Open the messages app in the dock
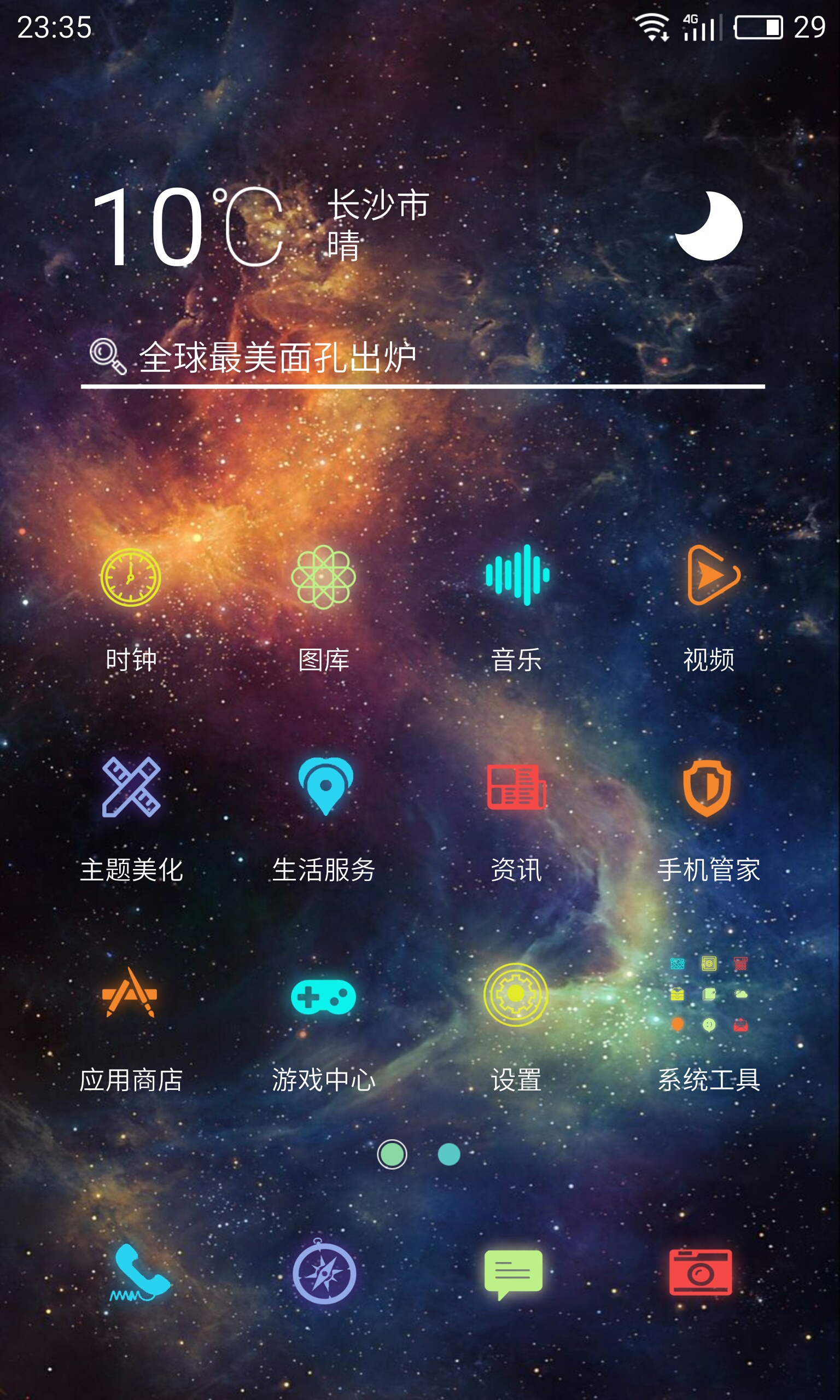 click(x=514, y=1274)
